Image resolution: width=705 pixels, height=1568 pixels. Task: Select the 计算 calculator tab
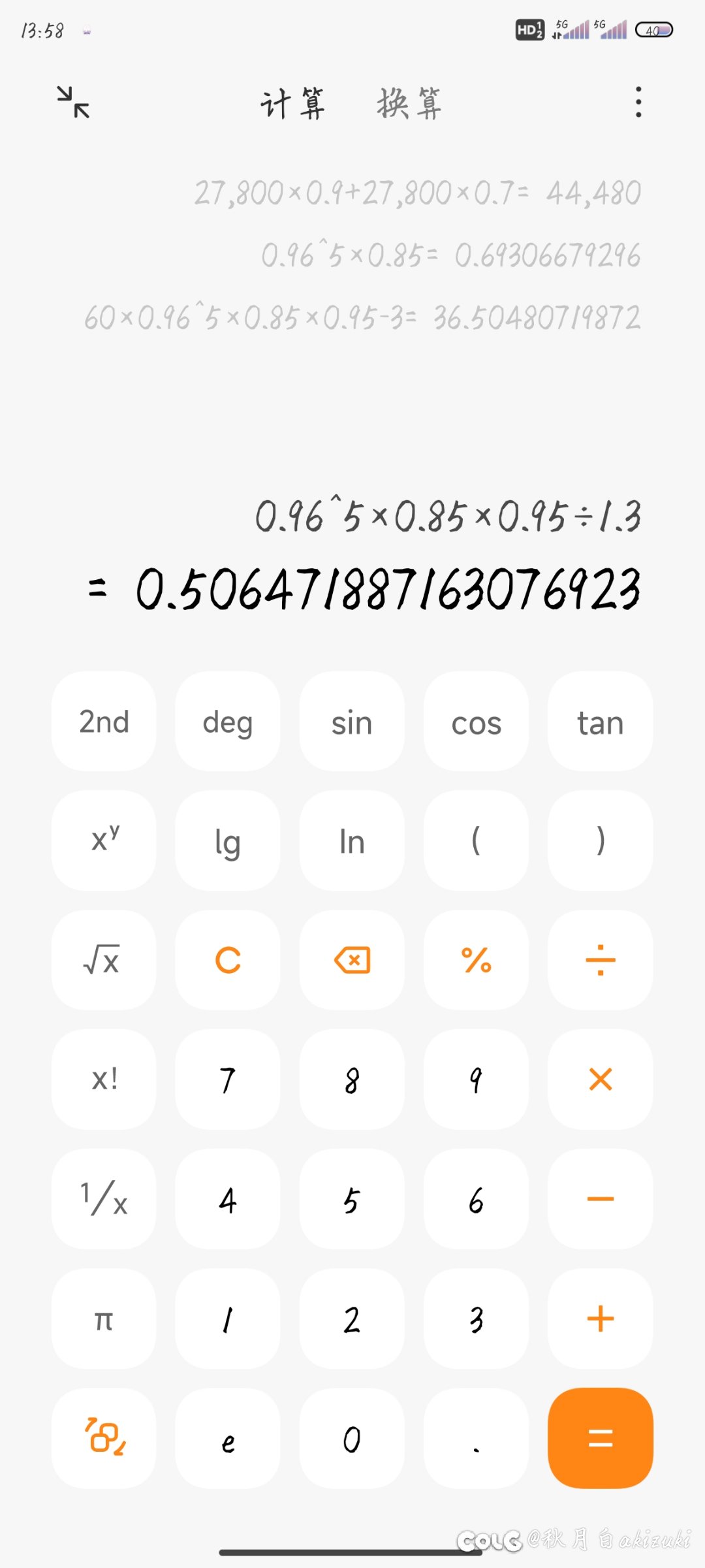(x=292, y=103)
